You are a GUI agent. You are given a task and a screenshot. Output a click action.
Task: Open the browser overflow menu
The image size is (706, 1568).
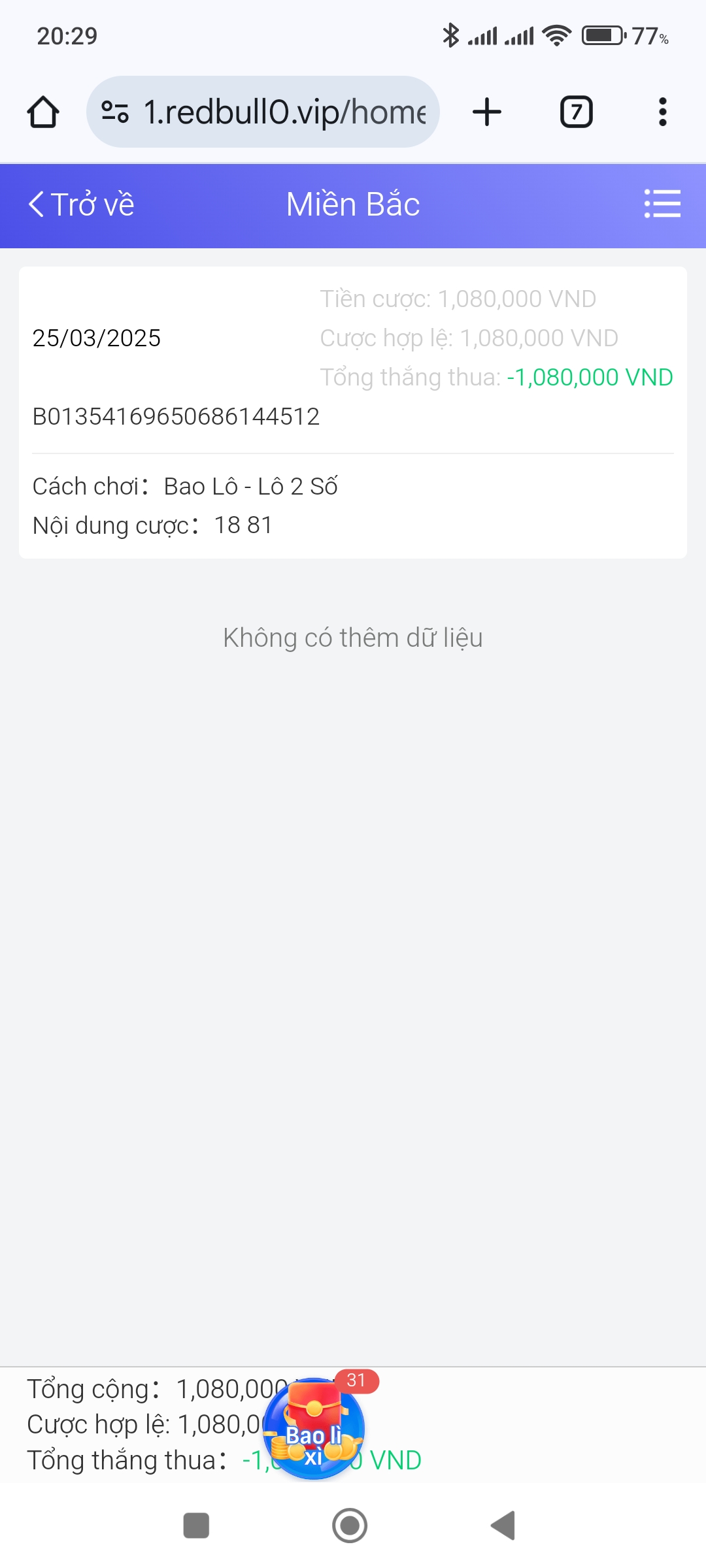pos(663,112)
